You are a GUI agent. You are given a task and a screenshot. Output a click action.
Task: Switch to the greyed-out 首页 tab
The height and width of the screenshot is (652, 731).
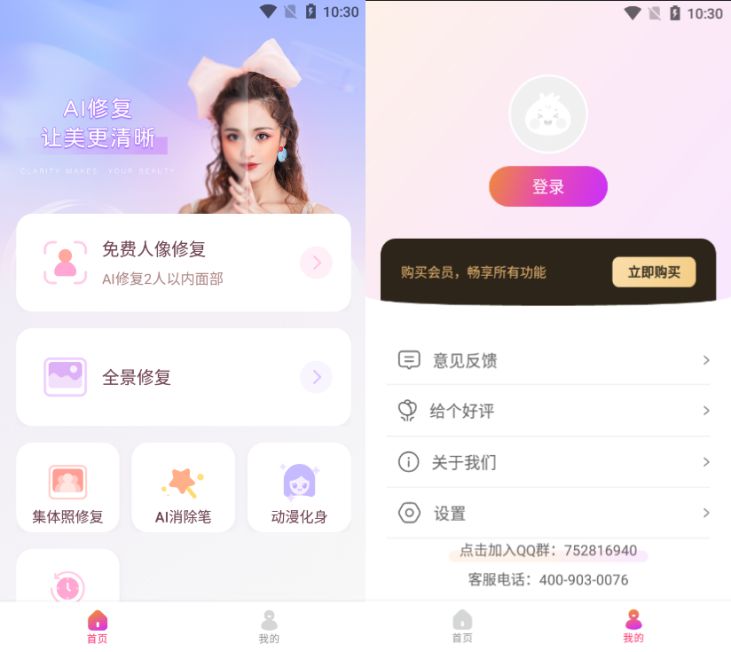(462, 627)
